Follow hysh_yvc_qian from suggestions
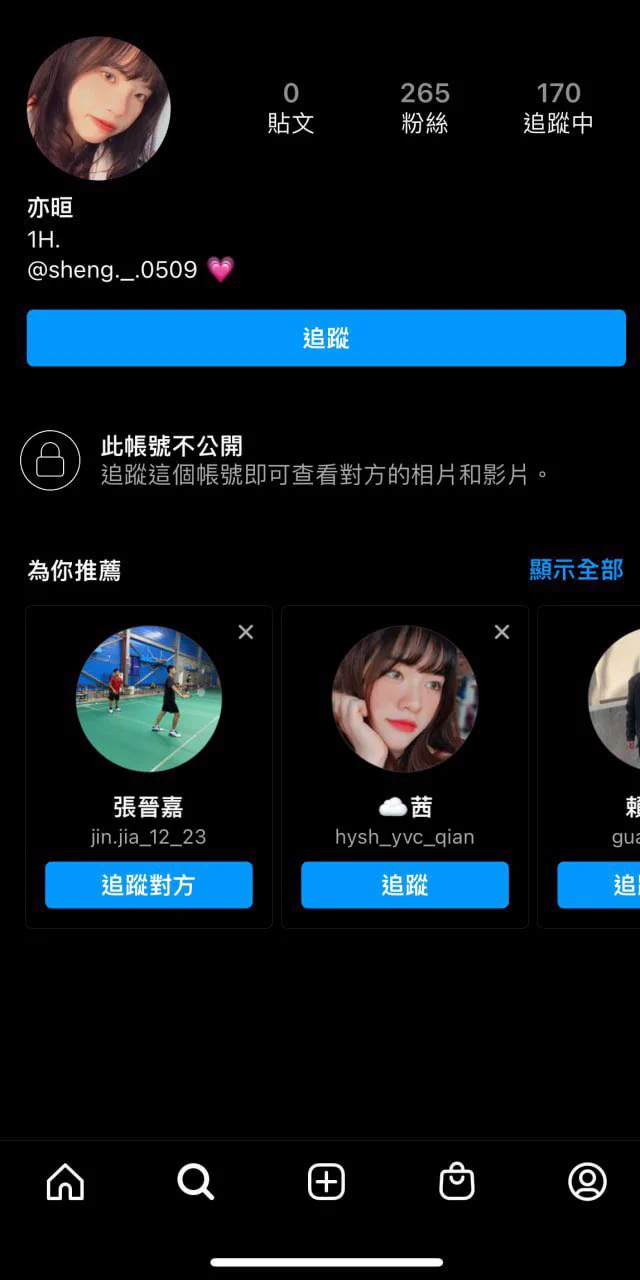 coord(404,885)
